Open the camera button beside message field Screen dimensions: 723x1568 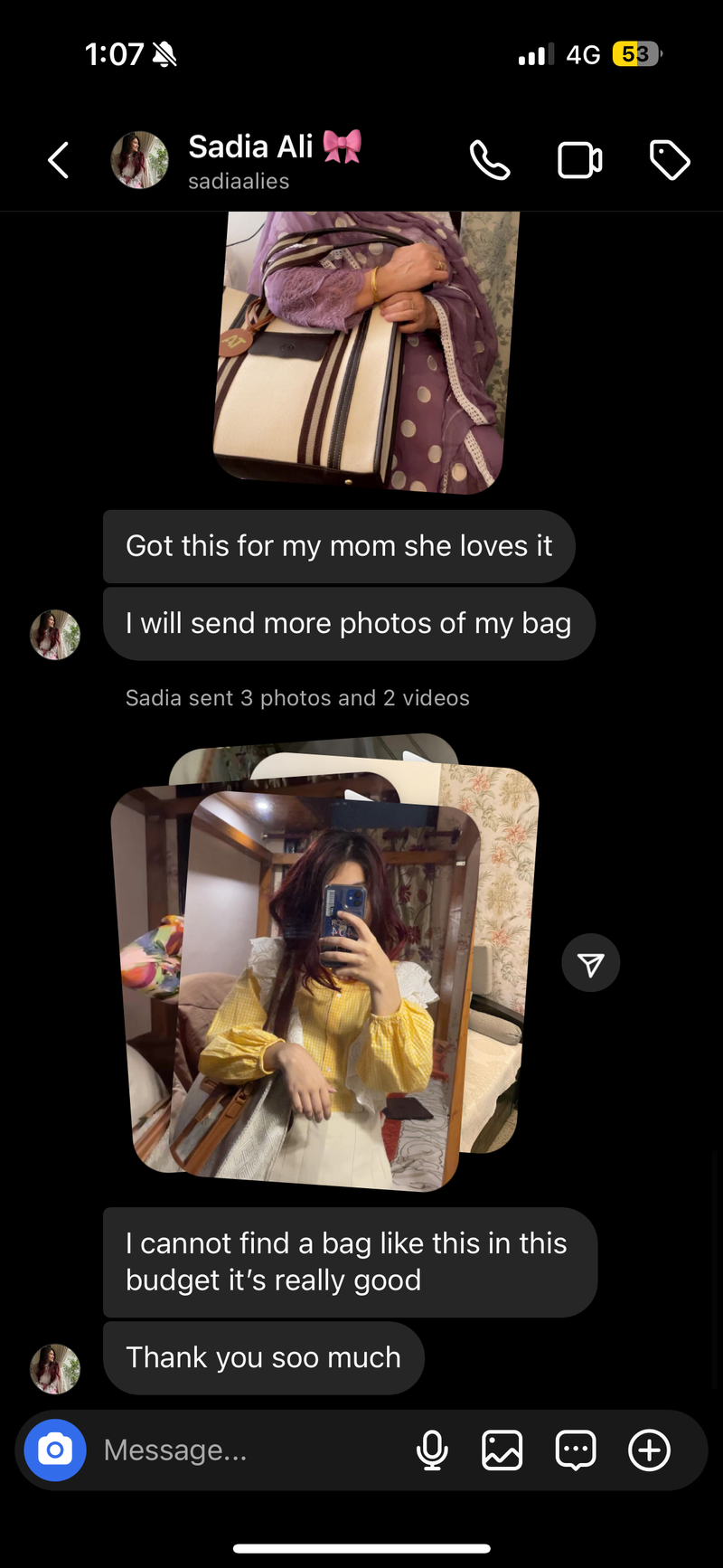pos(55,1450)
